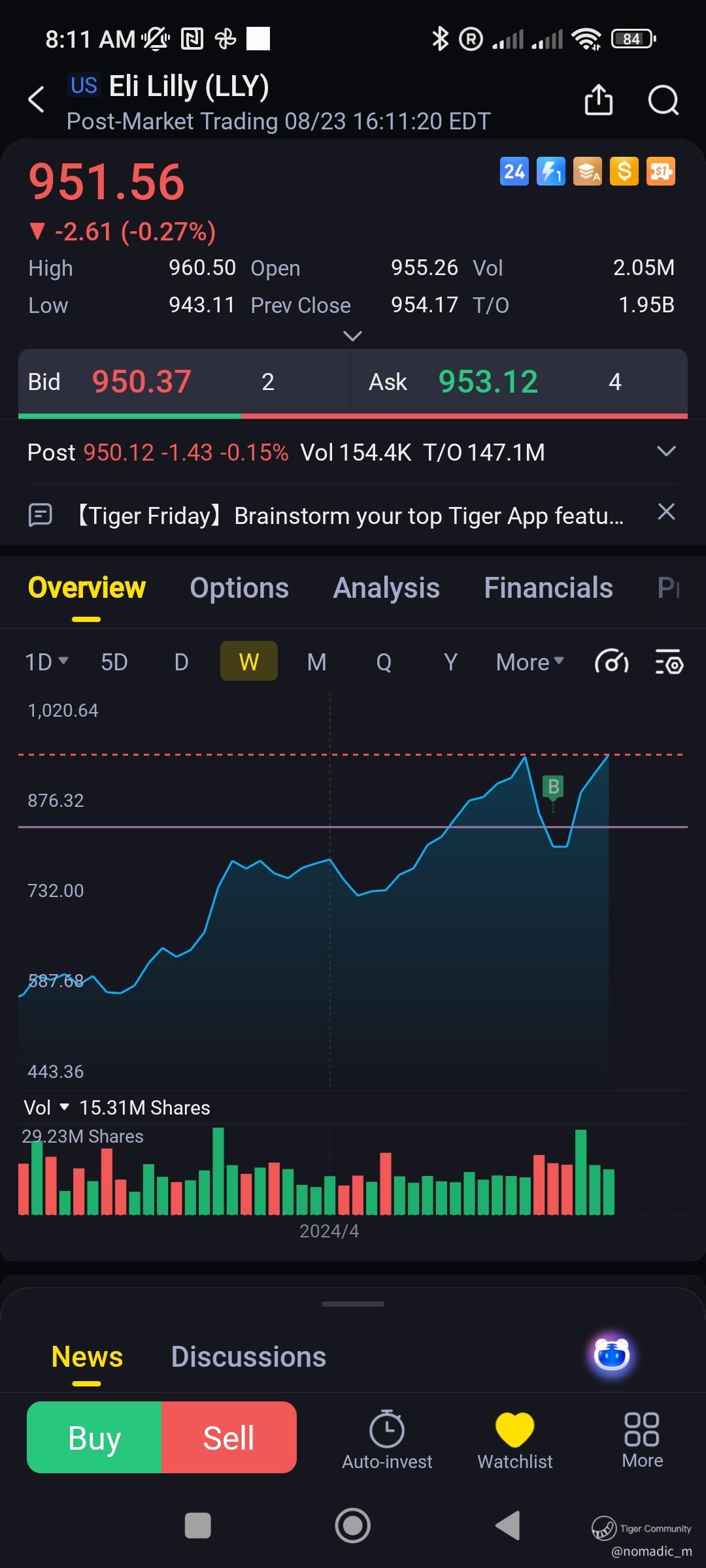Expand the post-market trading details chevron
Screen dimensions: 706x1568
[x=666, y=451]
